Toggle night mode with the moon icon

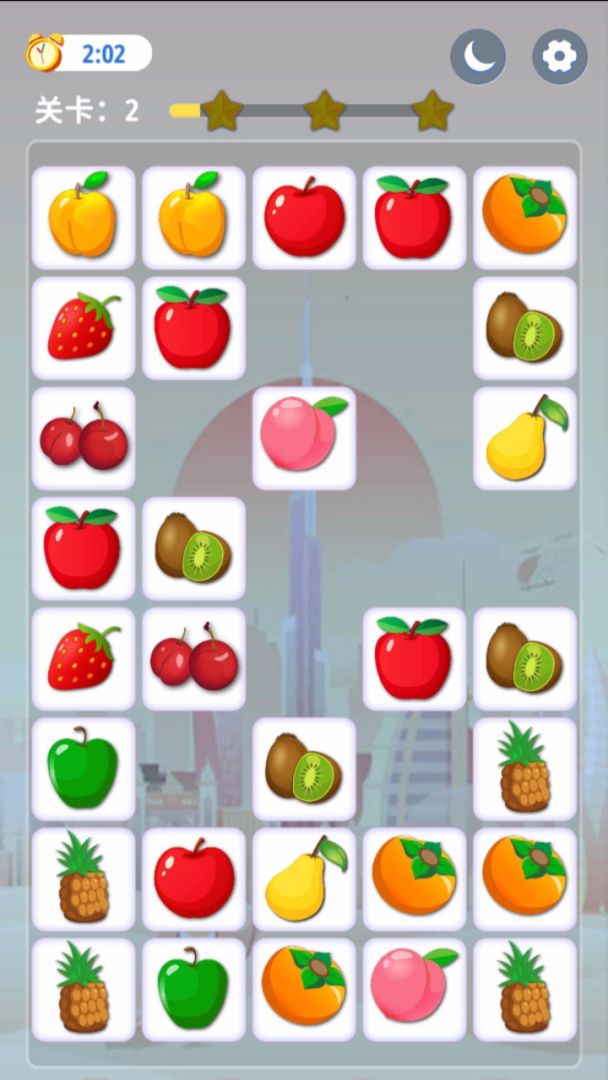(x=478, y=56)
